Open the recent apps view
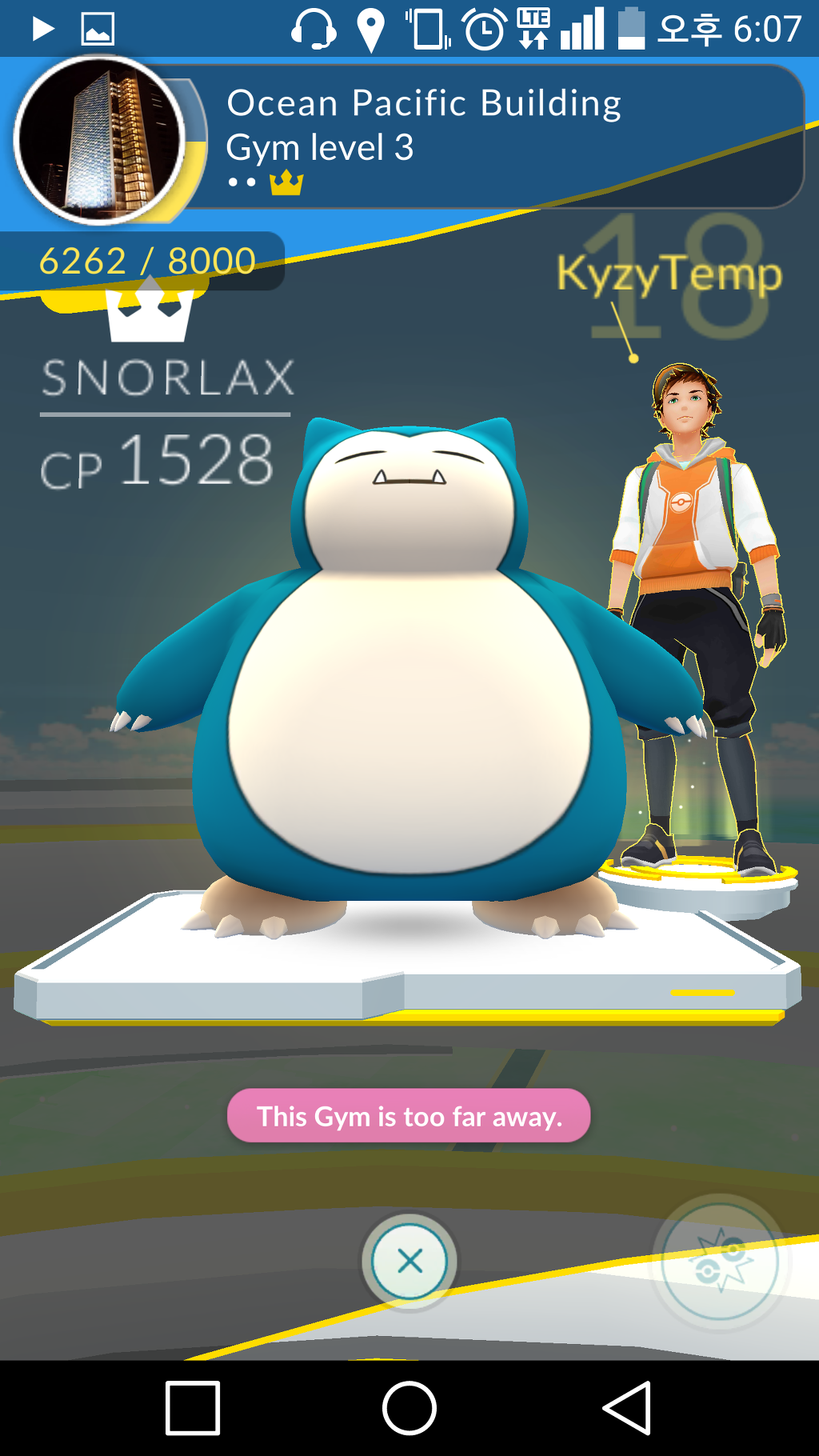 pyautogui.click(x=193, y=1408)
